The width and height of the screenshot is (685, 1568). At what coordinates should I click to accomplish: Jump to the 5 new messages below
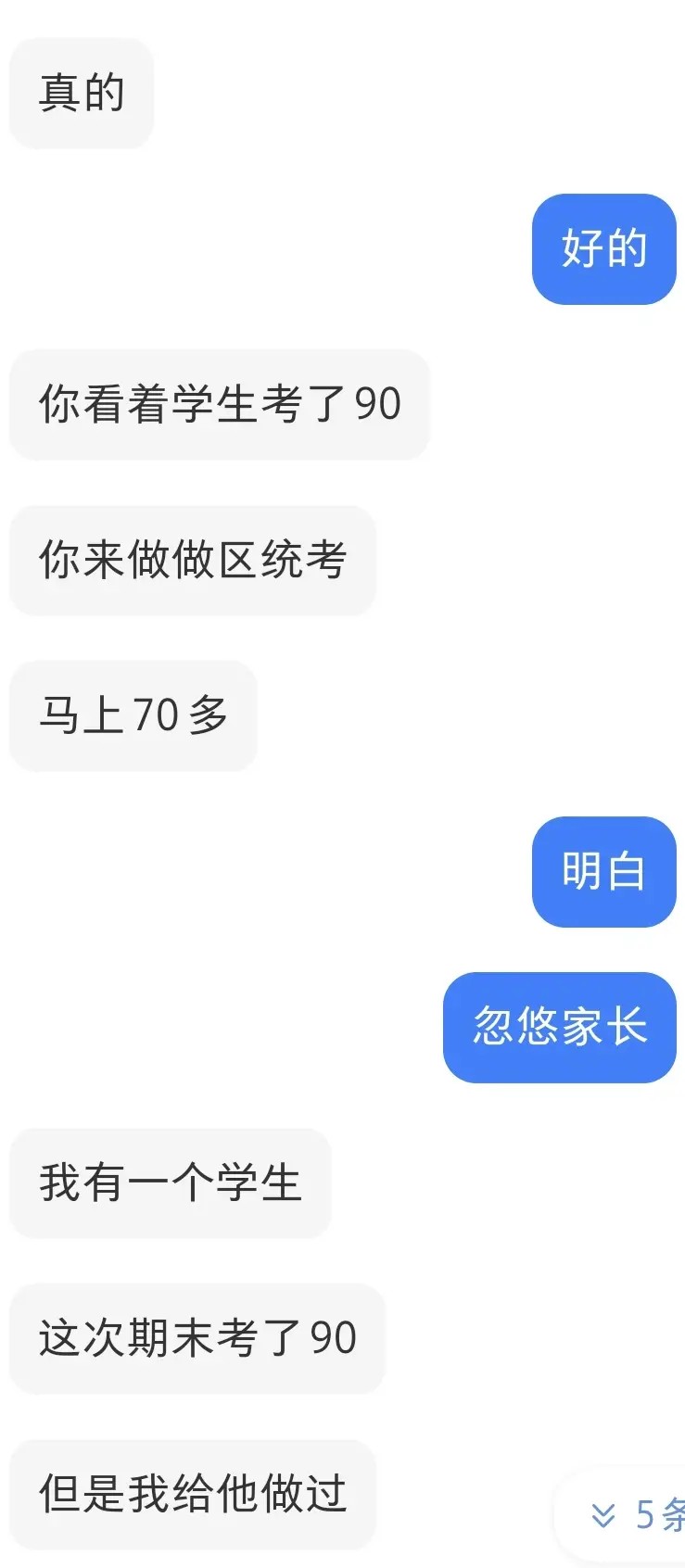[x=636, y=1515]
